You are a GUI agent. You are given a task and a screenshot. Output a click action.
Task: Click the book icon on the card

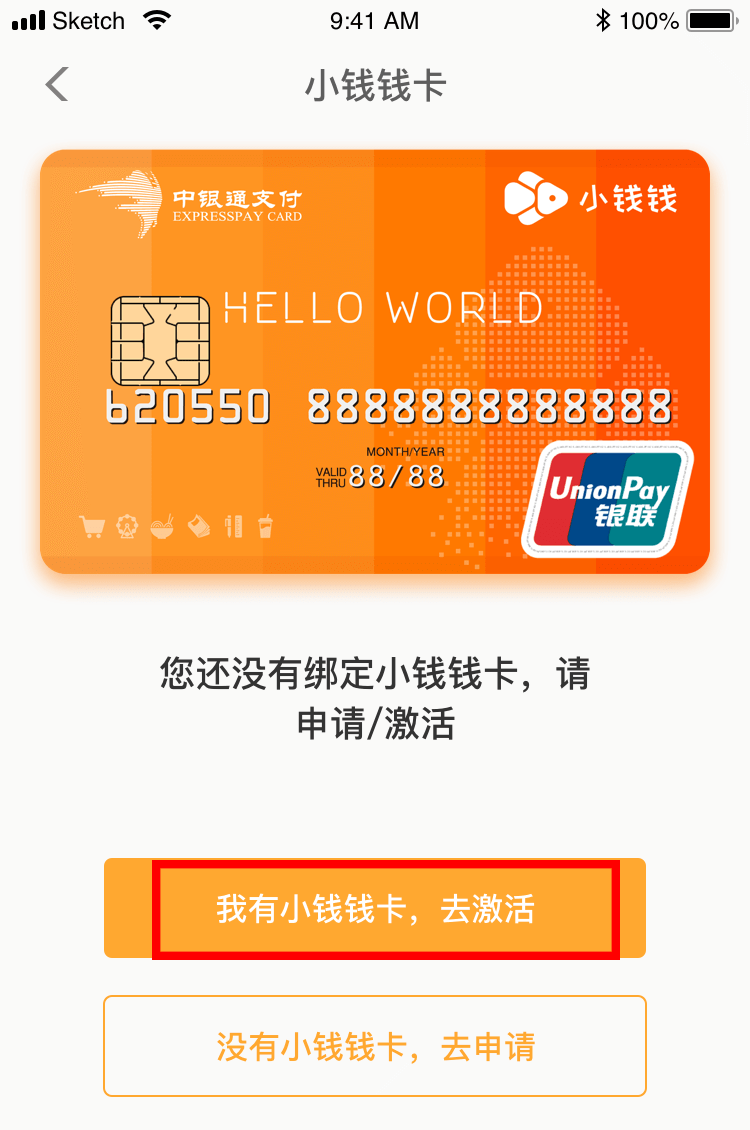199,525
